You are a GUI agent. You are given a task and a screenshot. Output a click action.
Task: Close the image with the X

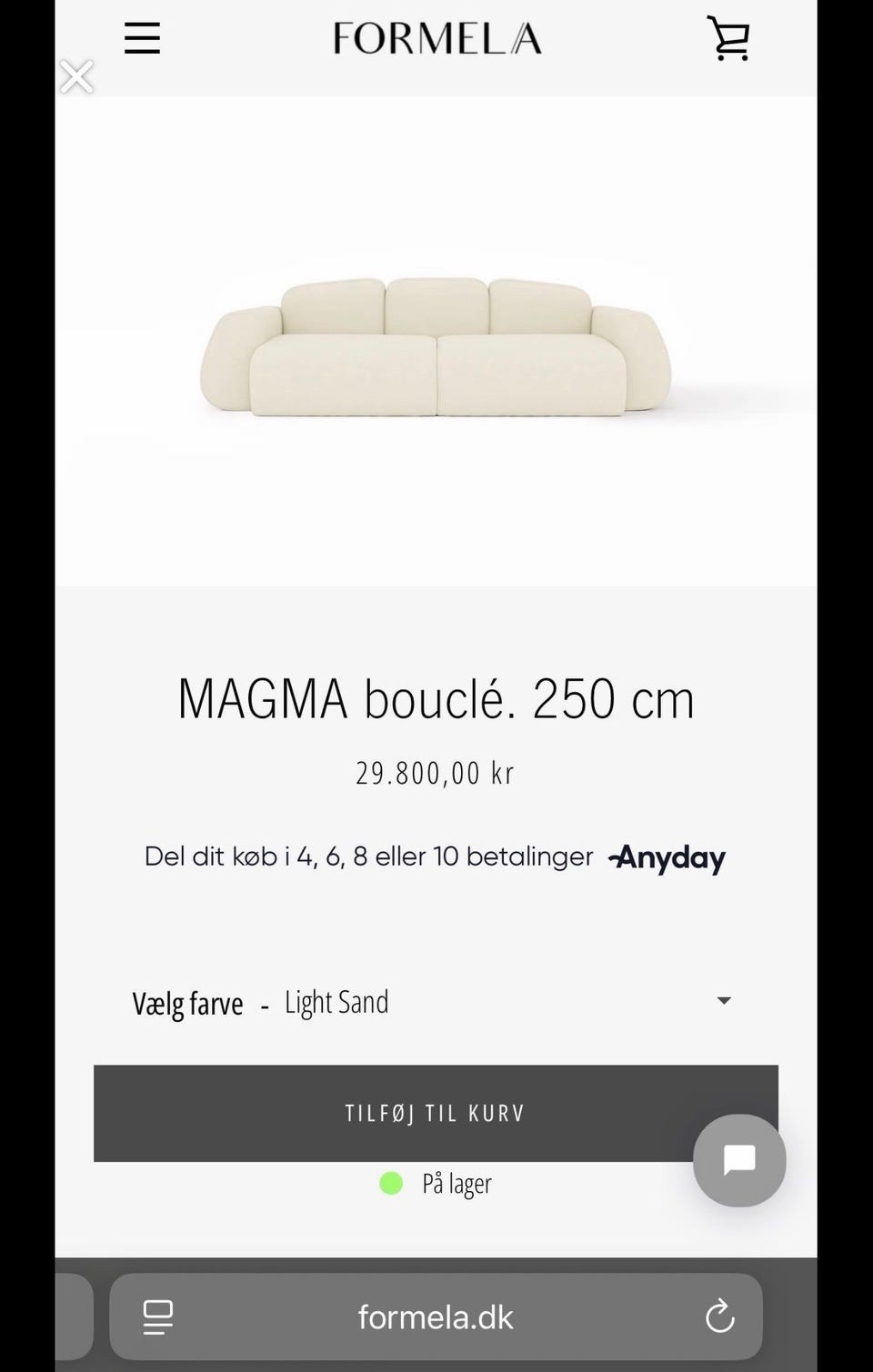pos(76,77)
